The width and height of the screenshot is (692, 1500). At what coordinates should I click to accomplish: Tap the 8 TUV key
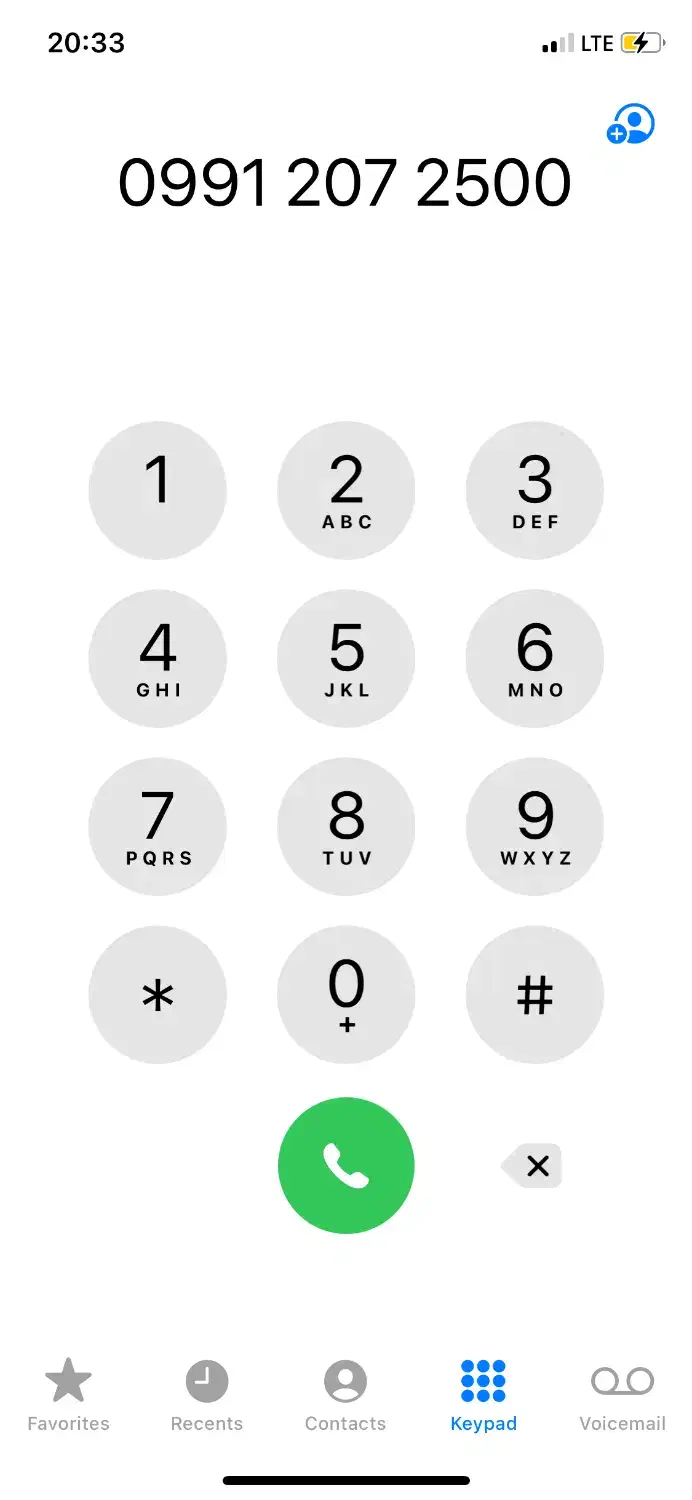pyautogui.click(x=346, y=826)
